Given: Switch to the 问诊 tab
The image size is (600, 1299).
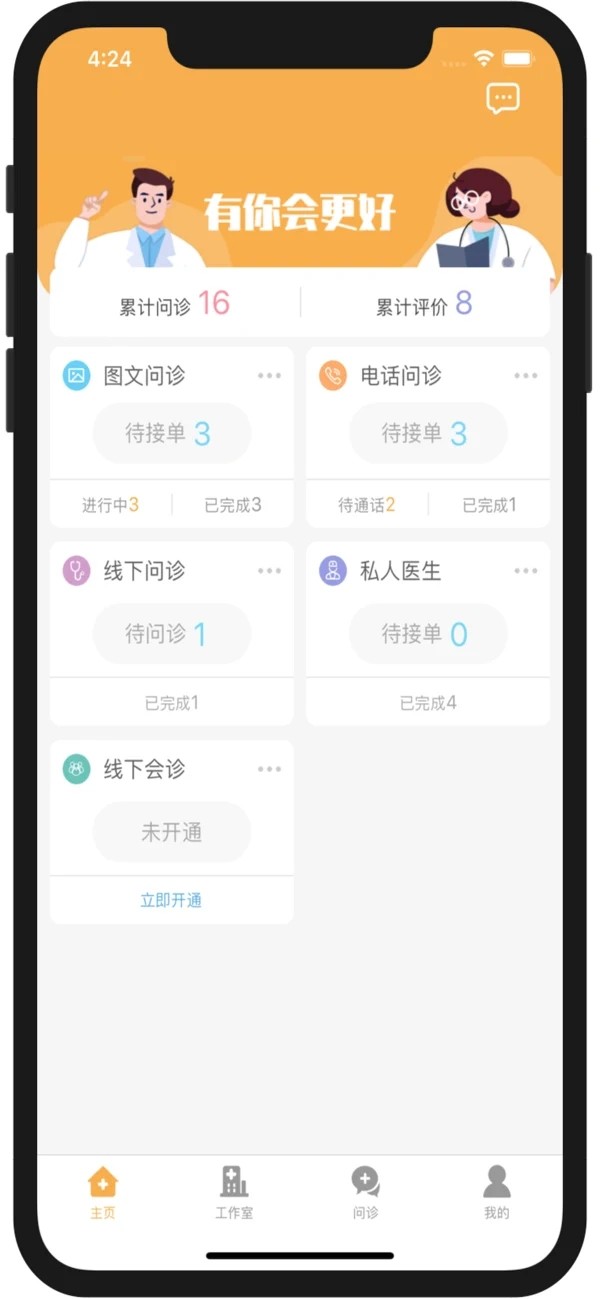Looking at the screenshot, I should [365, 1192].
